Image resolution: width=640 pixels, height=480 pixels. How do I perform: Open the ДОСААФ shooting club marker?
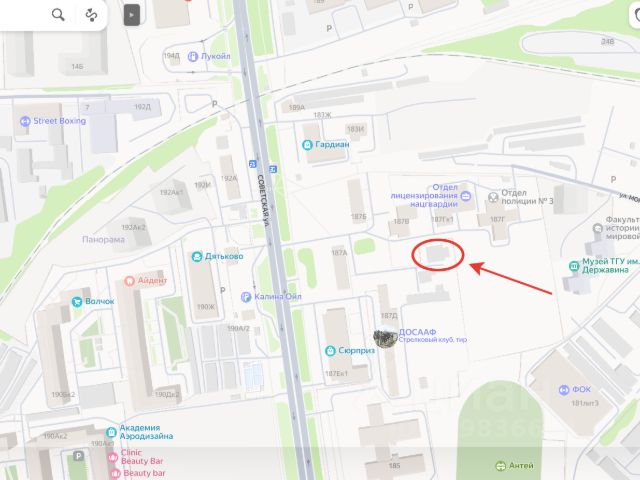[x=385, y=339]
